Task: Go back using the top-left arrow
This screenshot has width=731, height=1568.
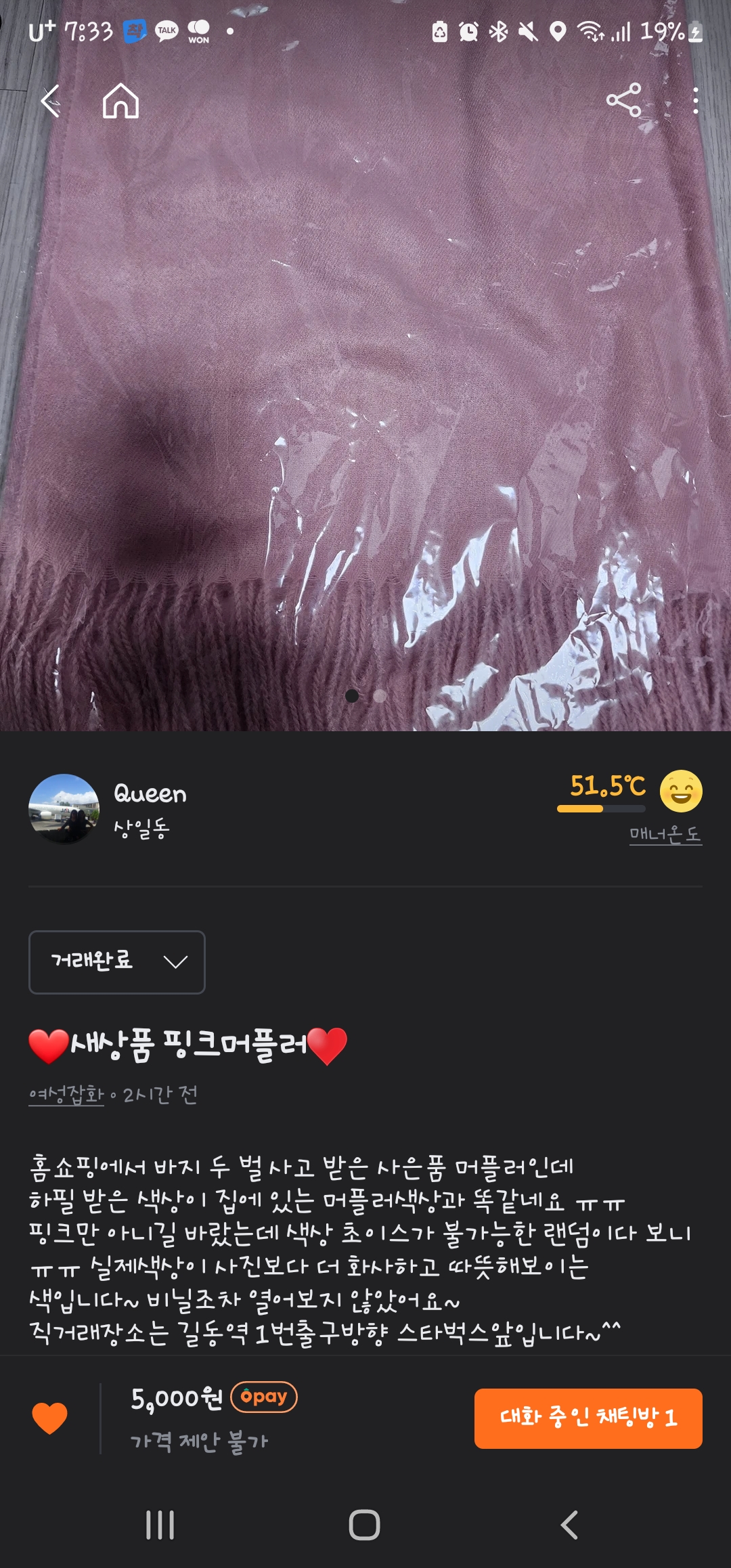Action: 51,102
